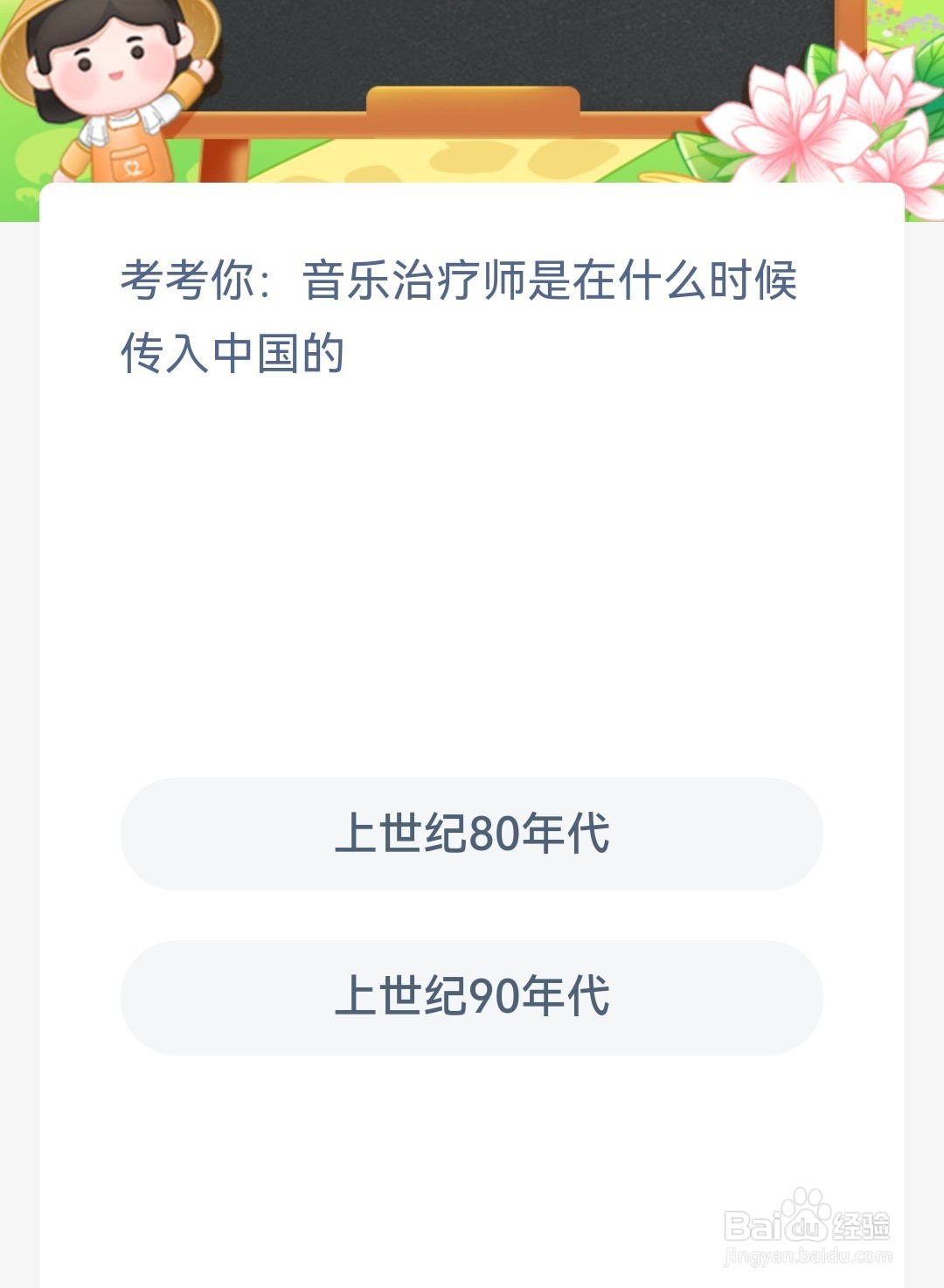Click the white quiz card background
The height and width of the screenshot is (1288, 944).
tap(472, 568)
